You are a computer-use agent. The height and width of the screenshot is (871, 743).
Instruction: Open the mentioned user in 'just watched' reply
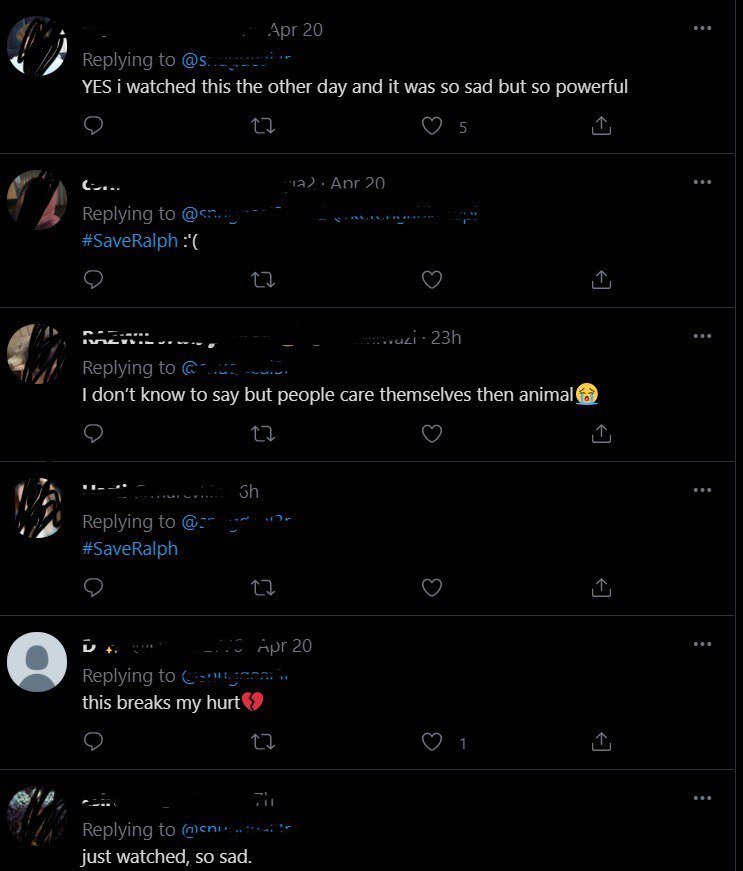pyautogui.click(x=240, y=830)
